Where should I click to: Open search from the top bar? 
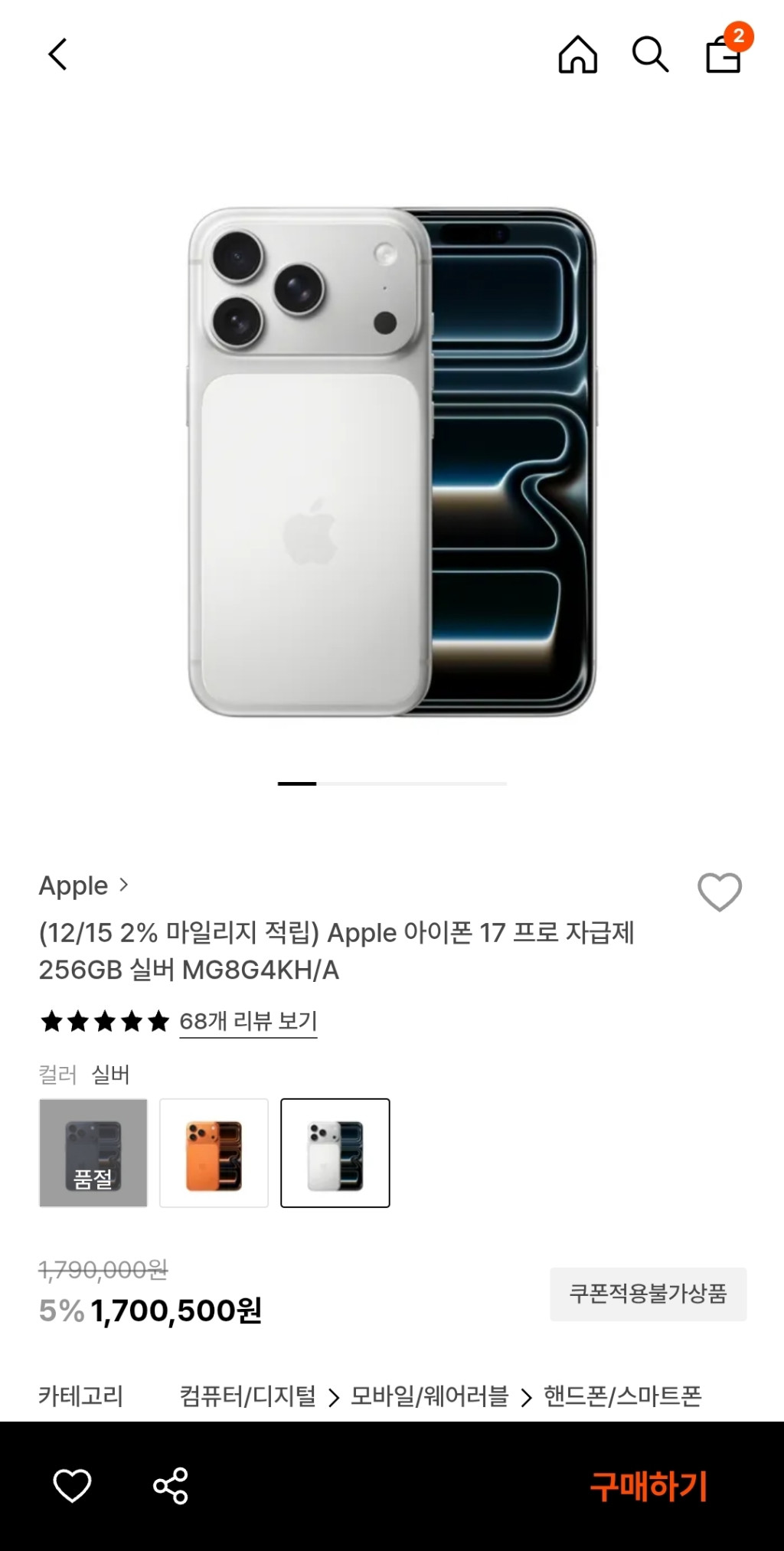[x=650, y=55]
